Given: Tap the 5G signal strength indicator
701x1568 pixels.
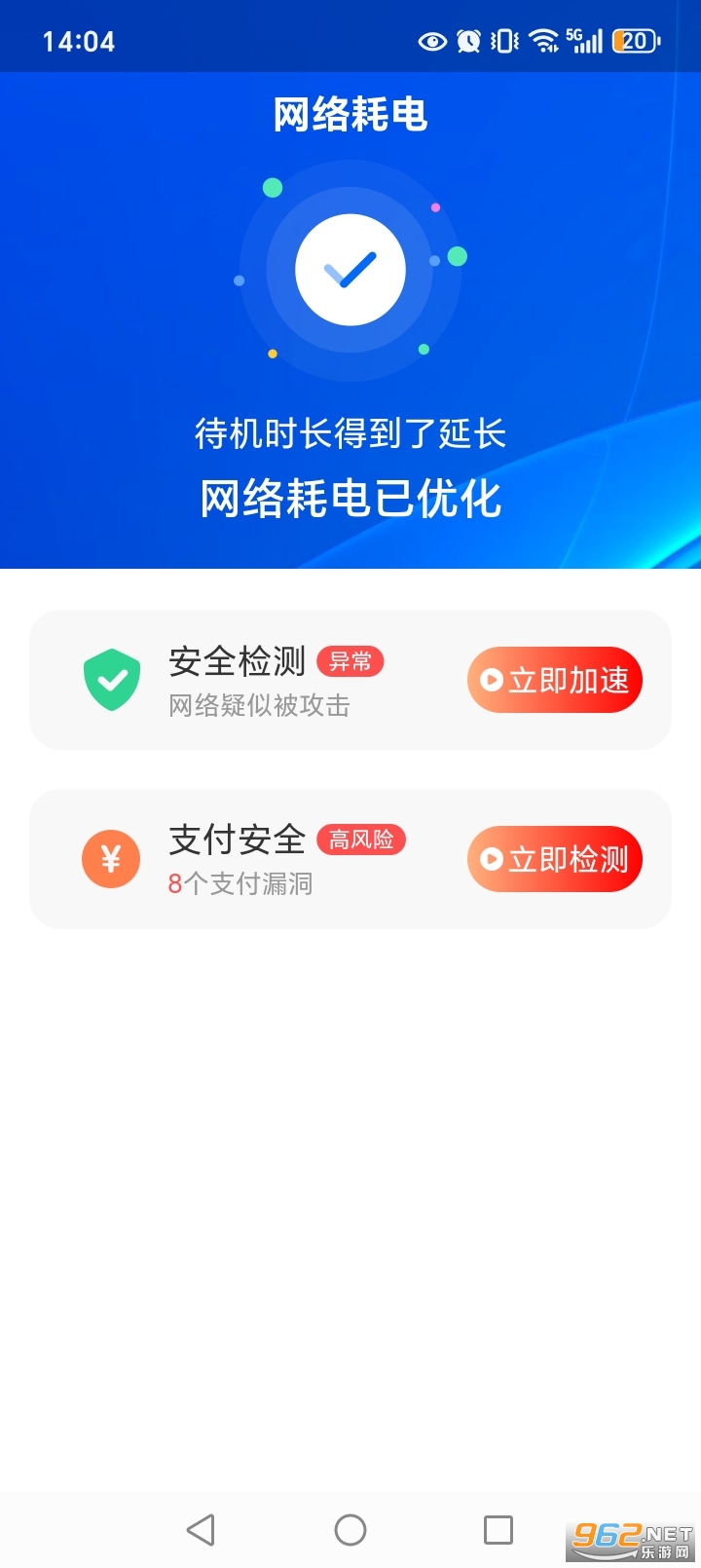Looking at the screenshot, I should [x=584, y=41].
